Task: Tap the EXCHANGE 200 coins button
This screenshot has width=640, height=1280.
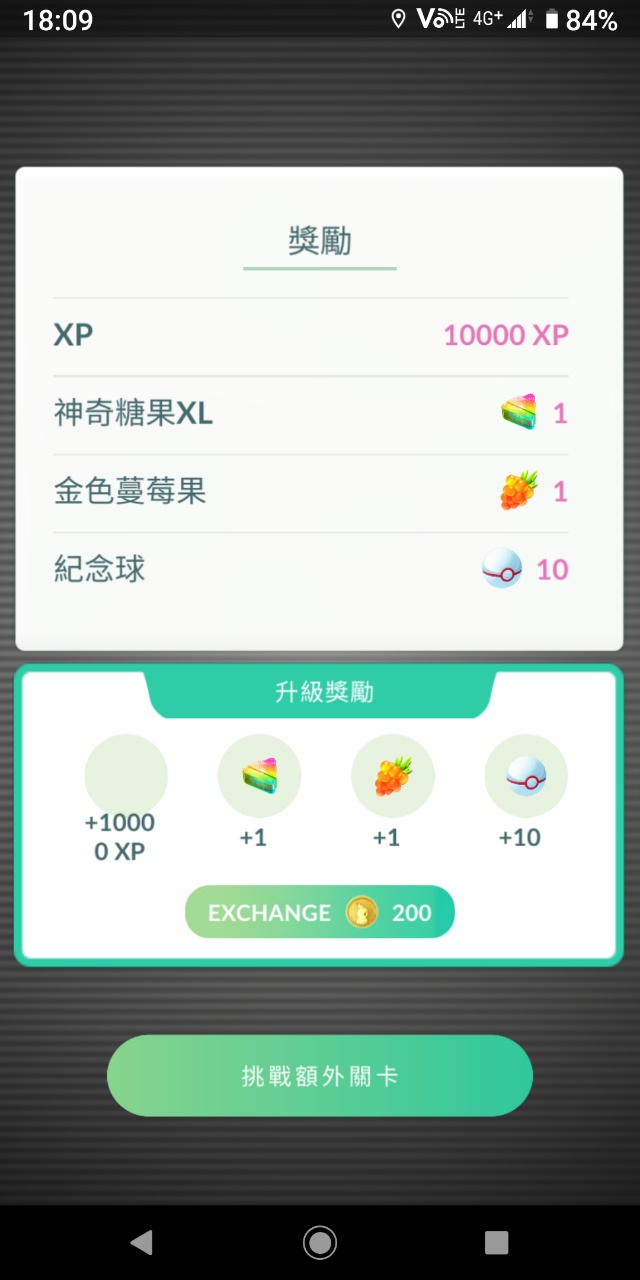Action: pyautogui.click(x=320, y=912)
